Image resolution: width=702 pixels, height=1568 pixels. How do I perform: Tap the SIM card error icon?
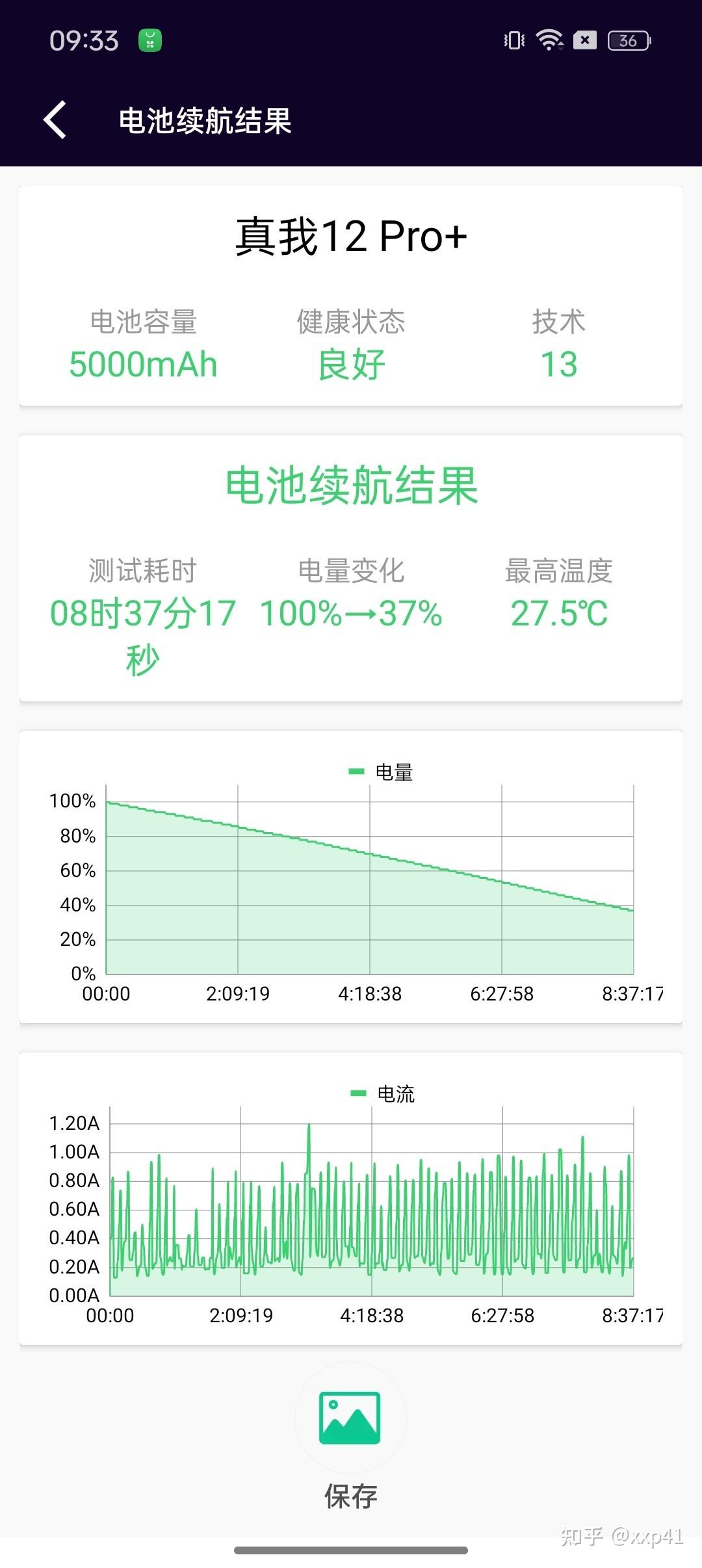click(x=585, y=40)
